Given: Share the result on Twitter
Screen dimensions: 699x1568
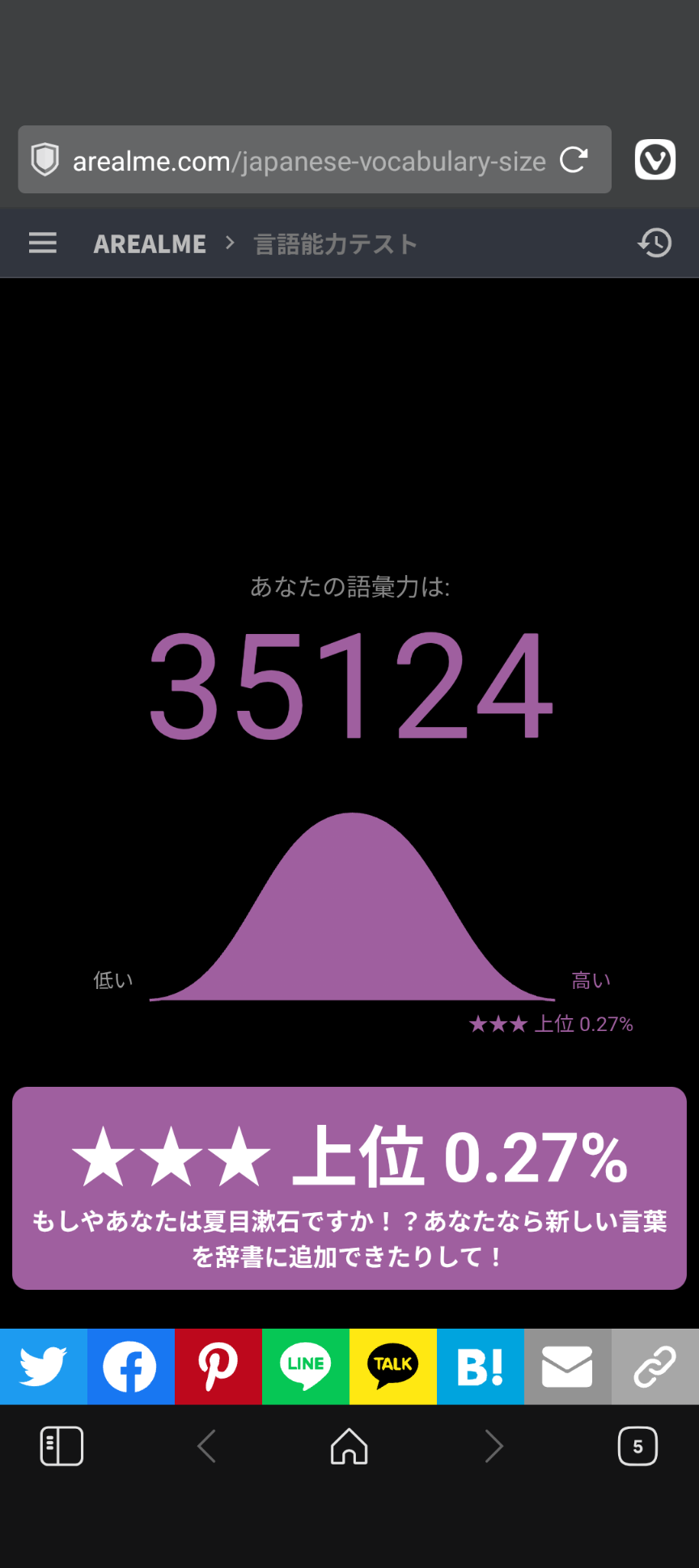Looking at the screenshot, I should coord(44,1367).
